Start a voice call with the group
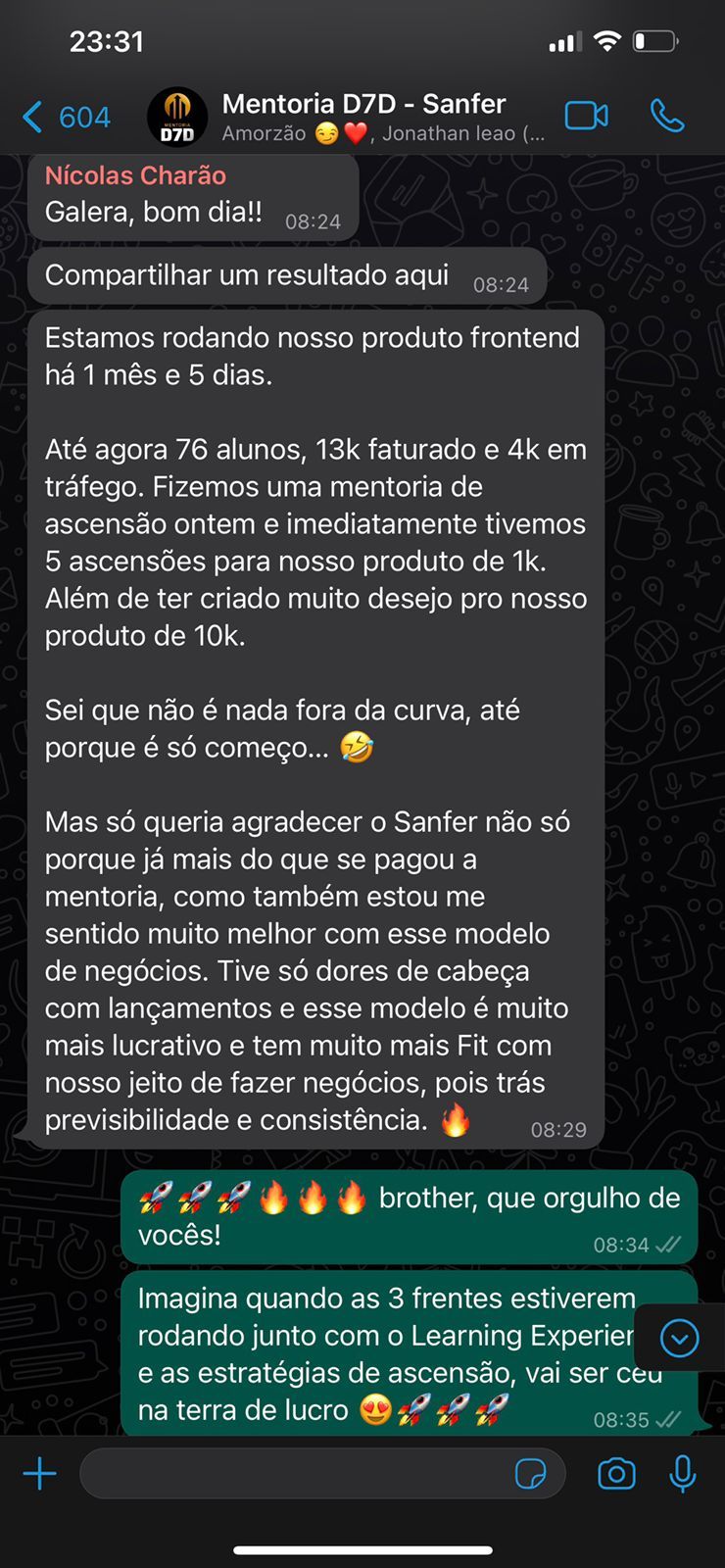The height and width of the screenshot is (1568, 725). point(667,116)
